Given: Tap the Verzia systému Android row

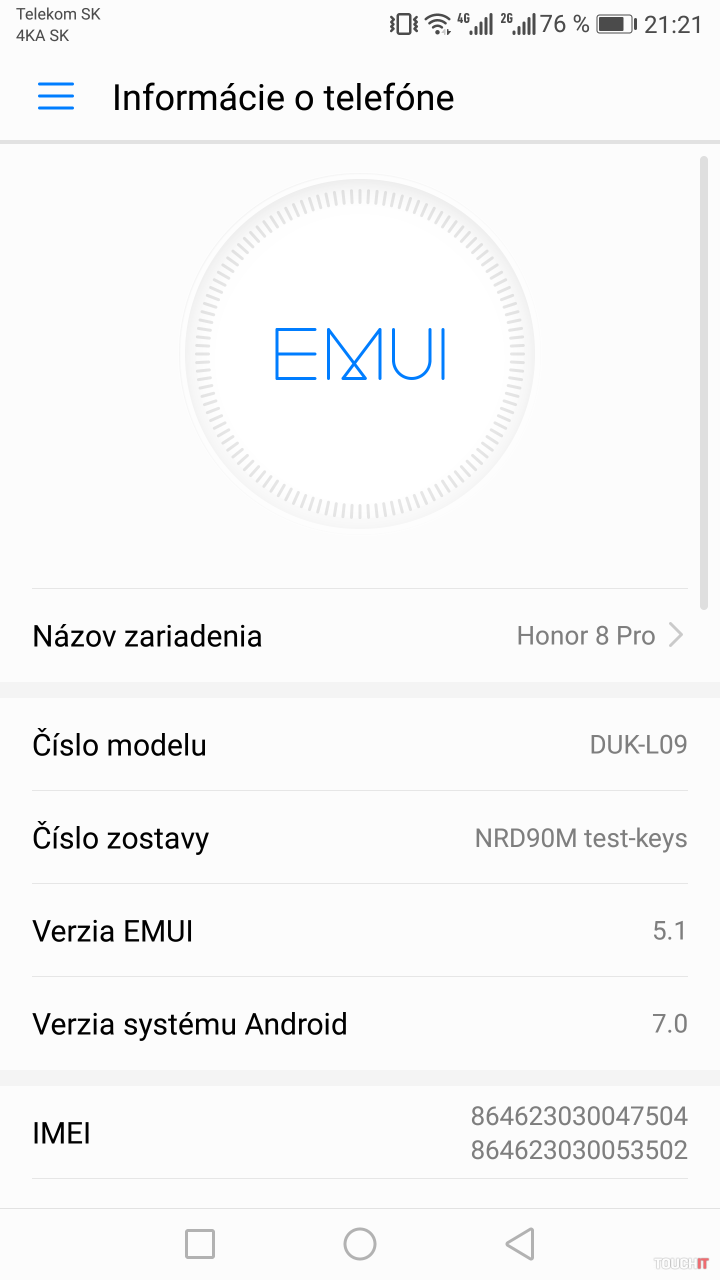Looking at the screenshot, I should coord(360,1024).
